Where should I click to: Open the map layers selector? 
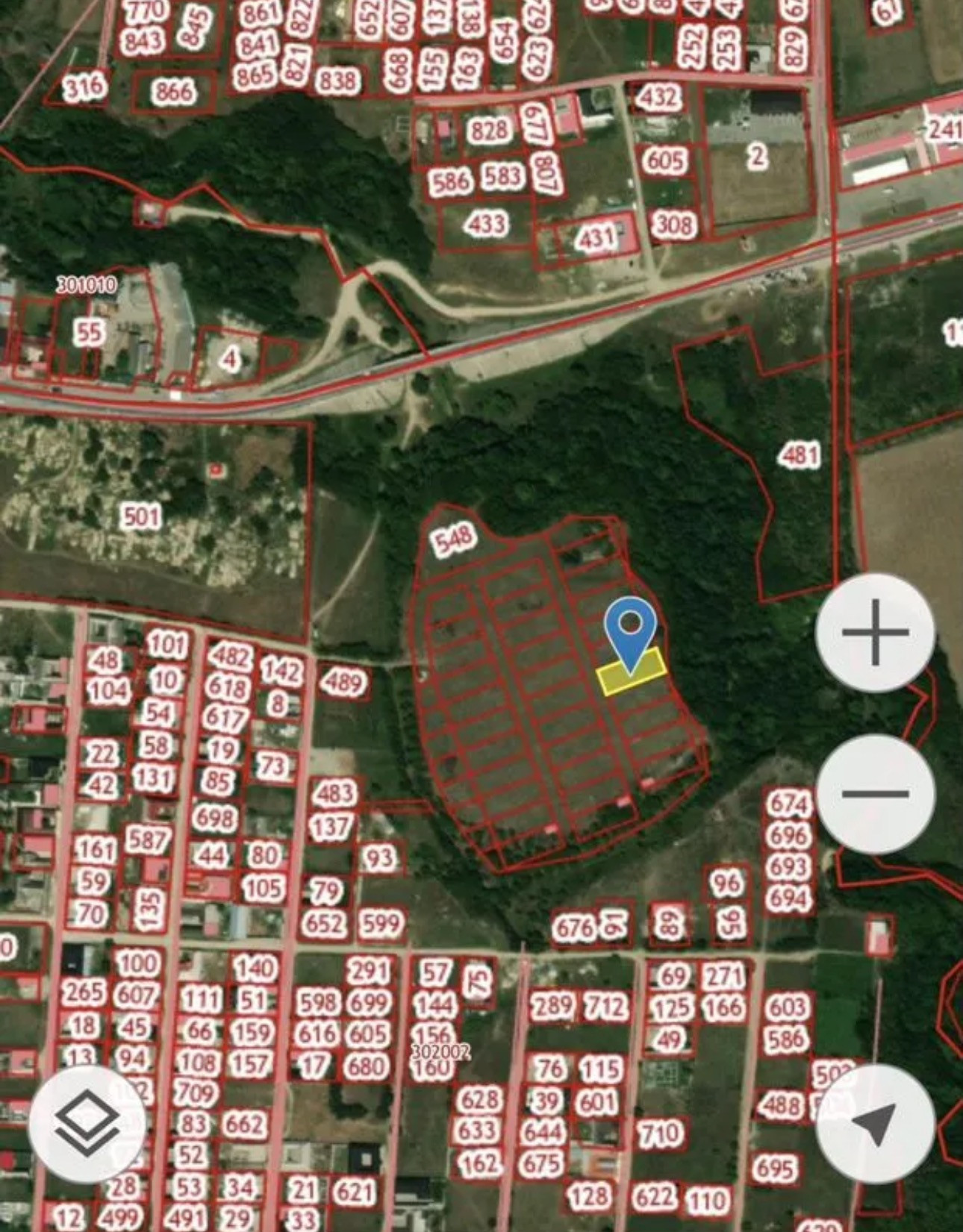(x=87, y=1124)
